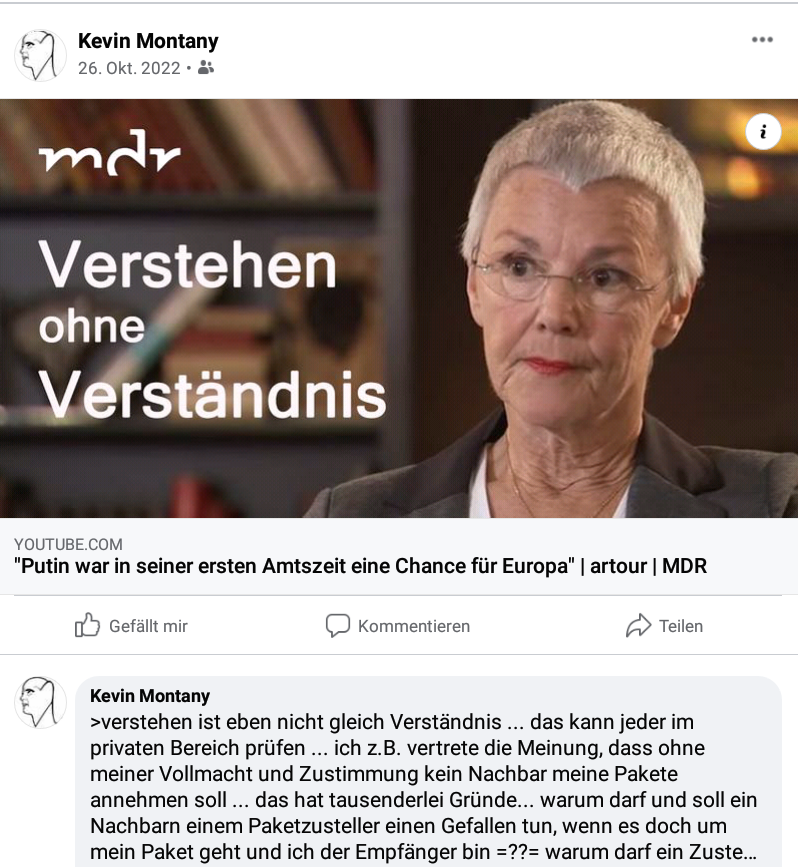Tap the Kevin Montany name in the comment
This screenshot has height=867, width=798.
click(x=150, y=695)
